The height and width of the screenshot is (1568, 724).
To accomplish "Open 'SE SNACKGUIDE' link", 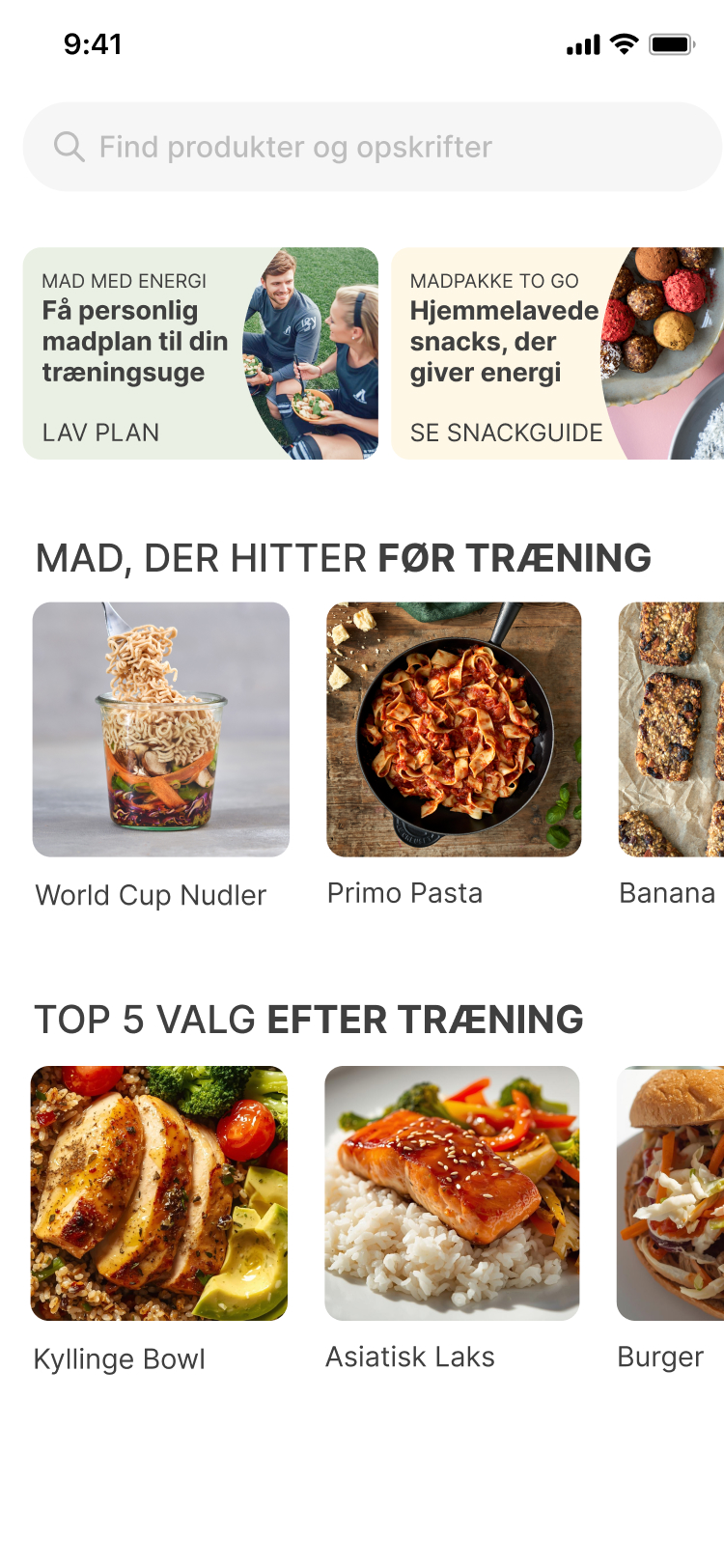I will tap(506, 434).
